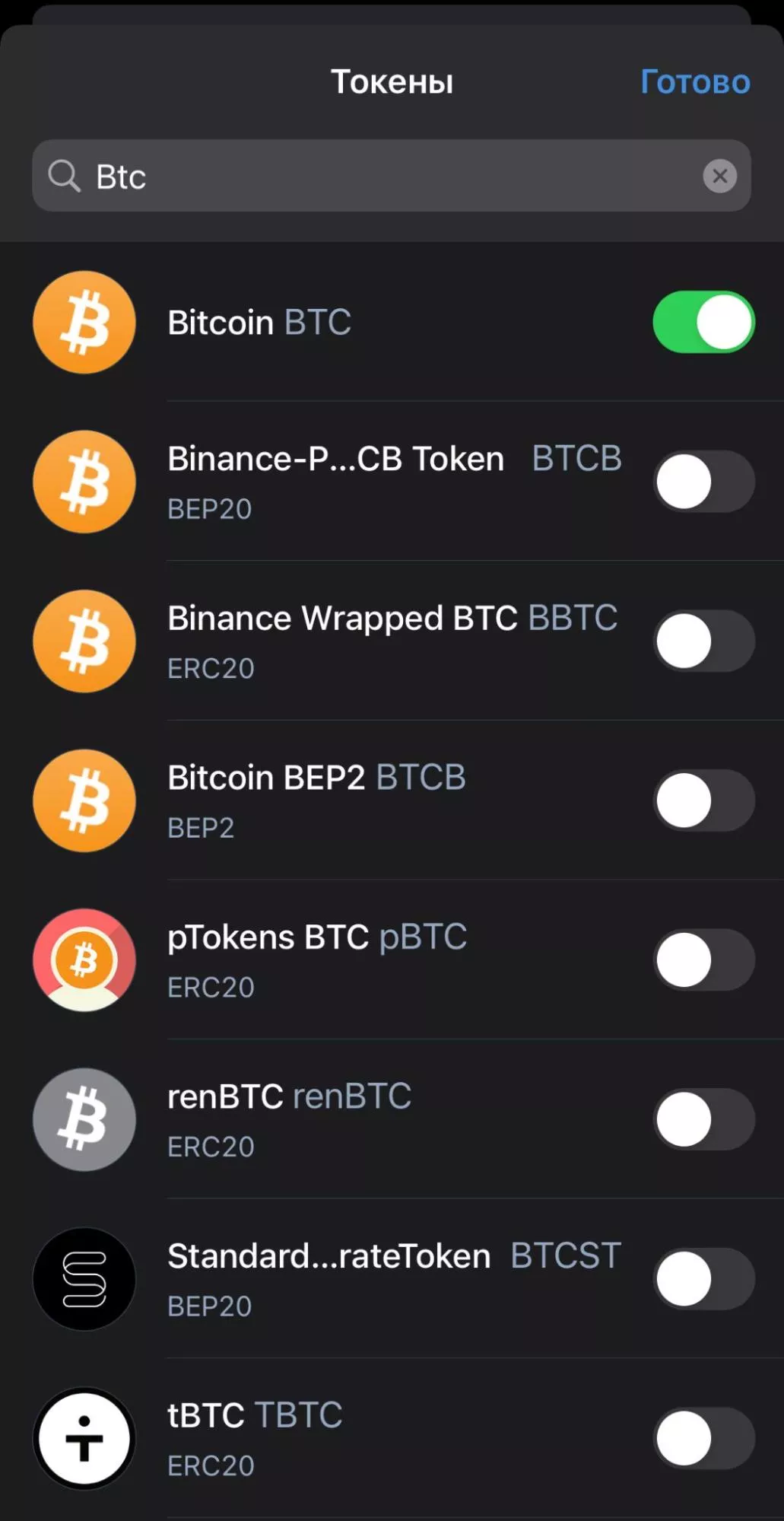784x1521 pixels.
Task: Enable the BTCB BEP20 token
Action: tap(703, 482)
